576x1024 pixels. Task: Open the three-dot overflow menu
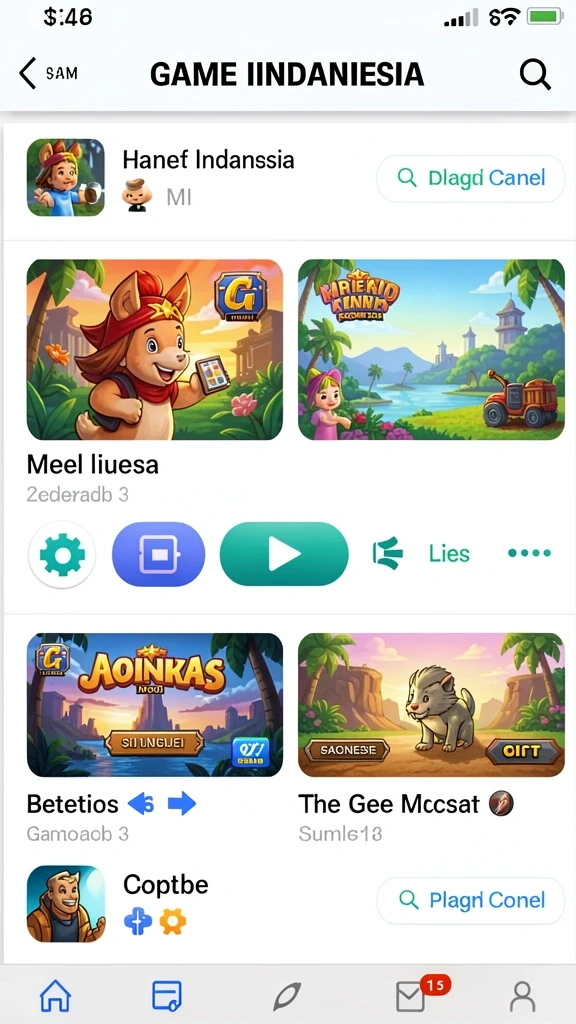click(x=529, y=553)
